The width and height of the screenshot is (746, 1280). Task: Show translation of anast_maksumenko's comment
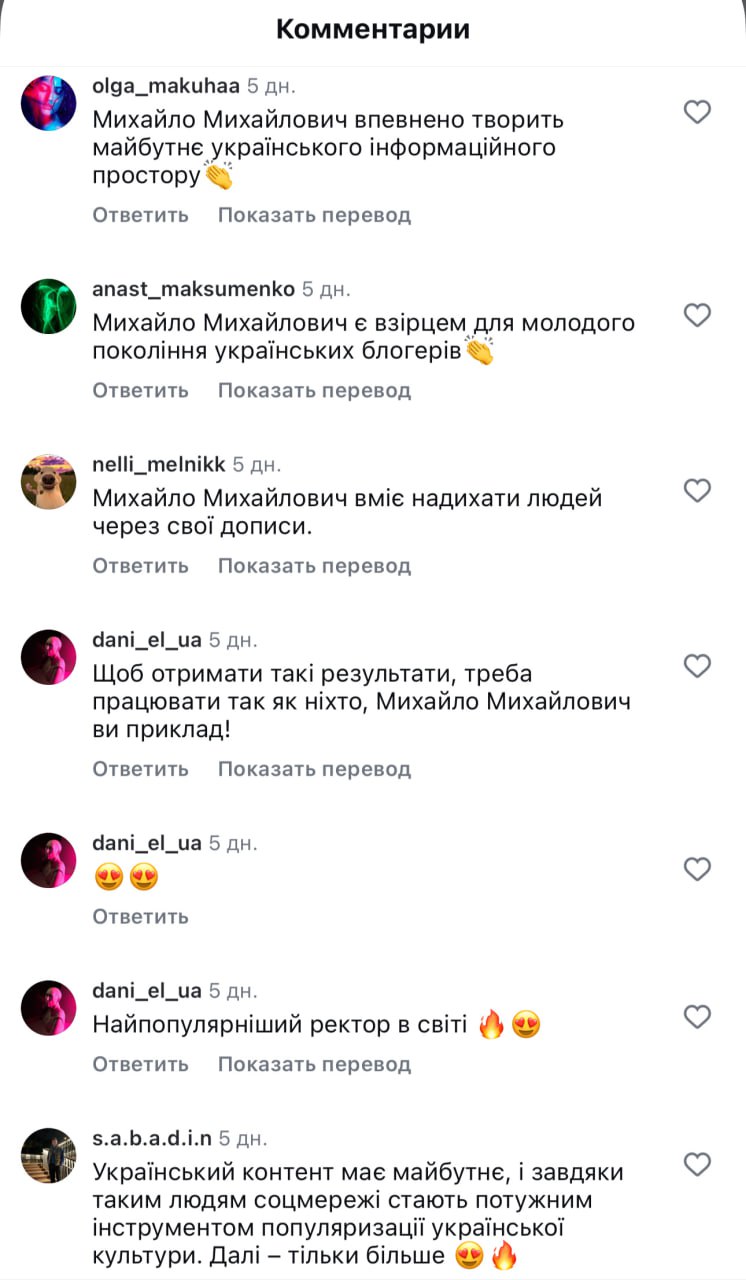coord(314,390)
